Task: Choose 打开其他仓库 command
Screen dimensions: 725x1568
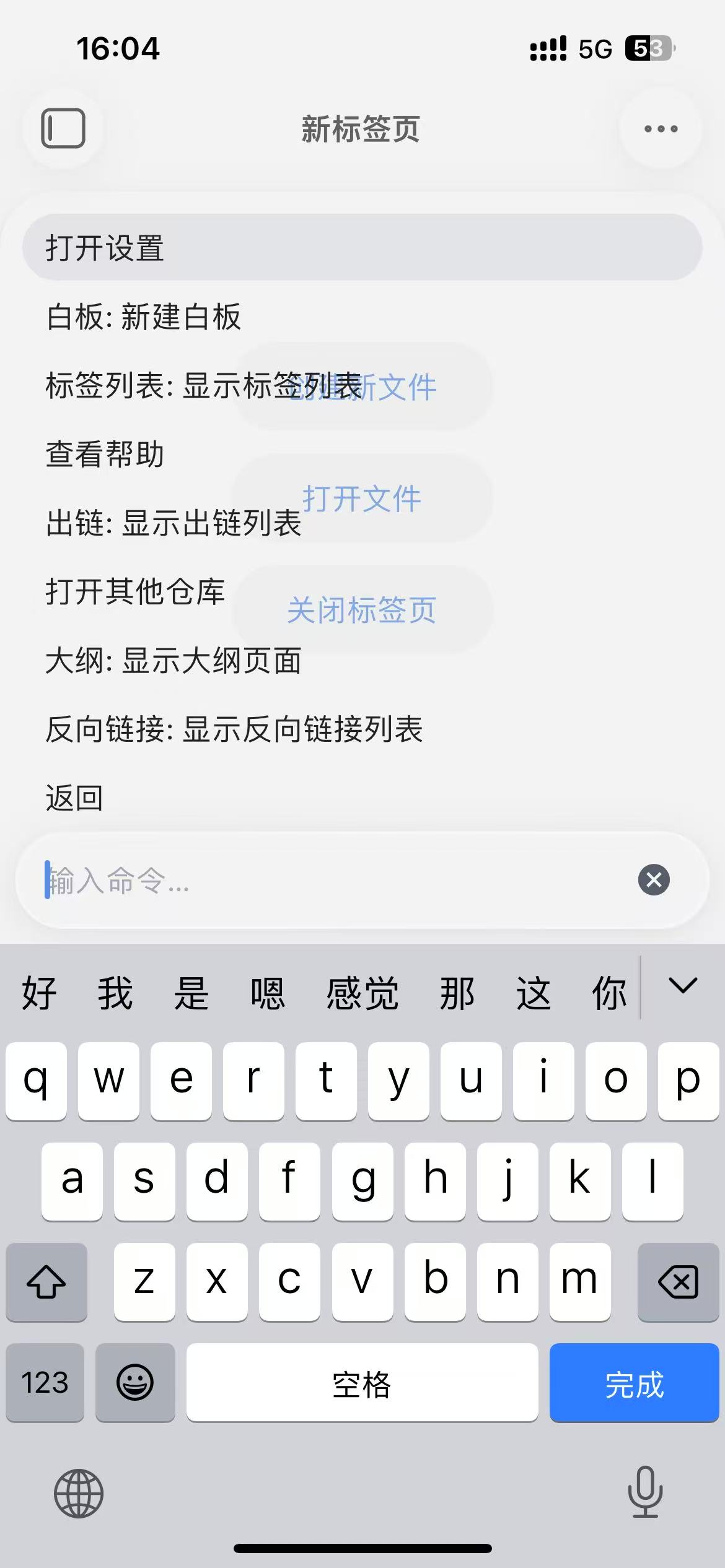Action: tap(135, 591)
